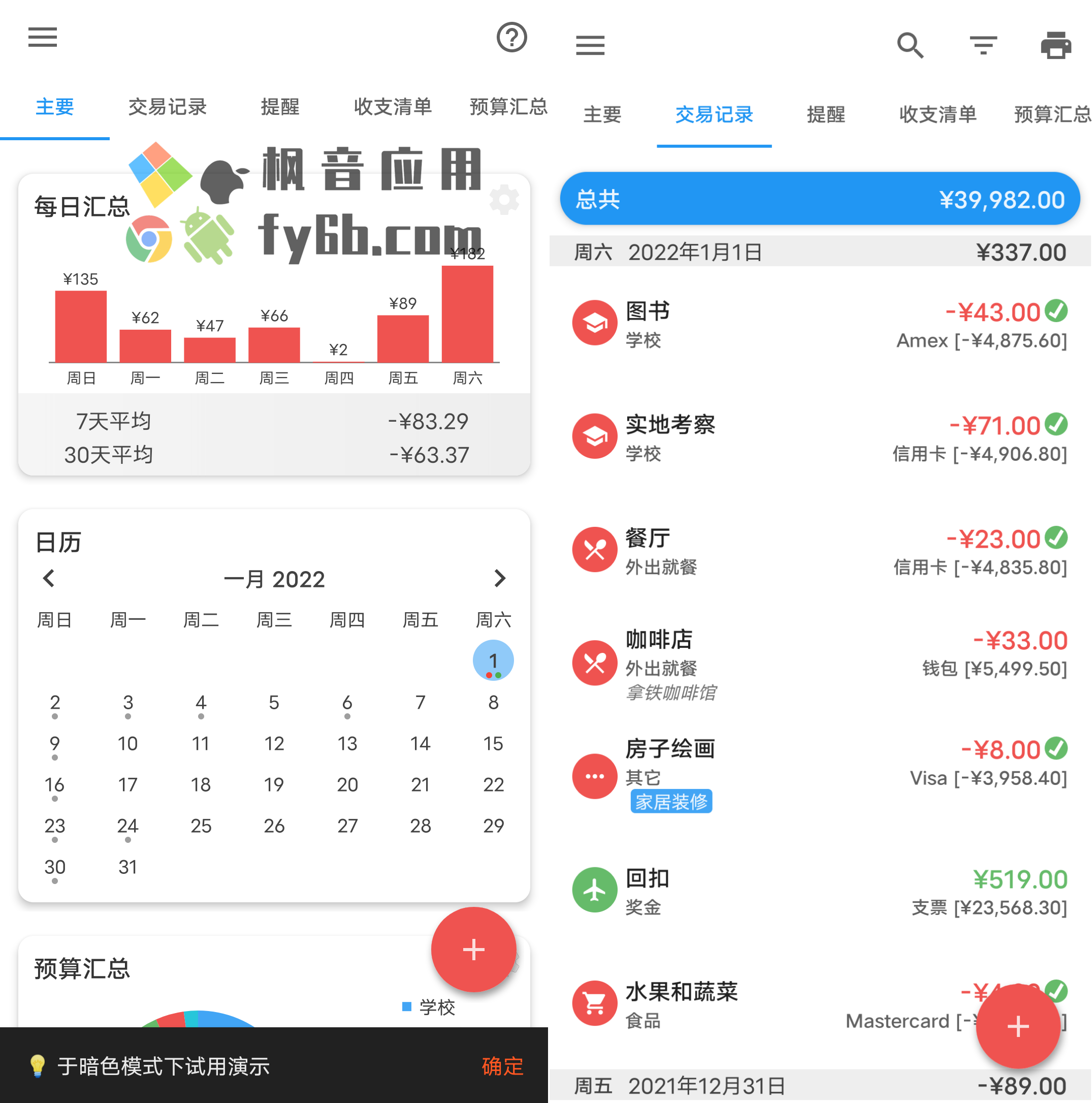This screenshot has width=1092, height=1103.
Task: Print the transaction records
Action: point(1055,45)
